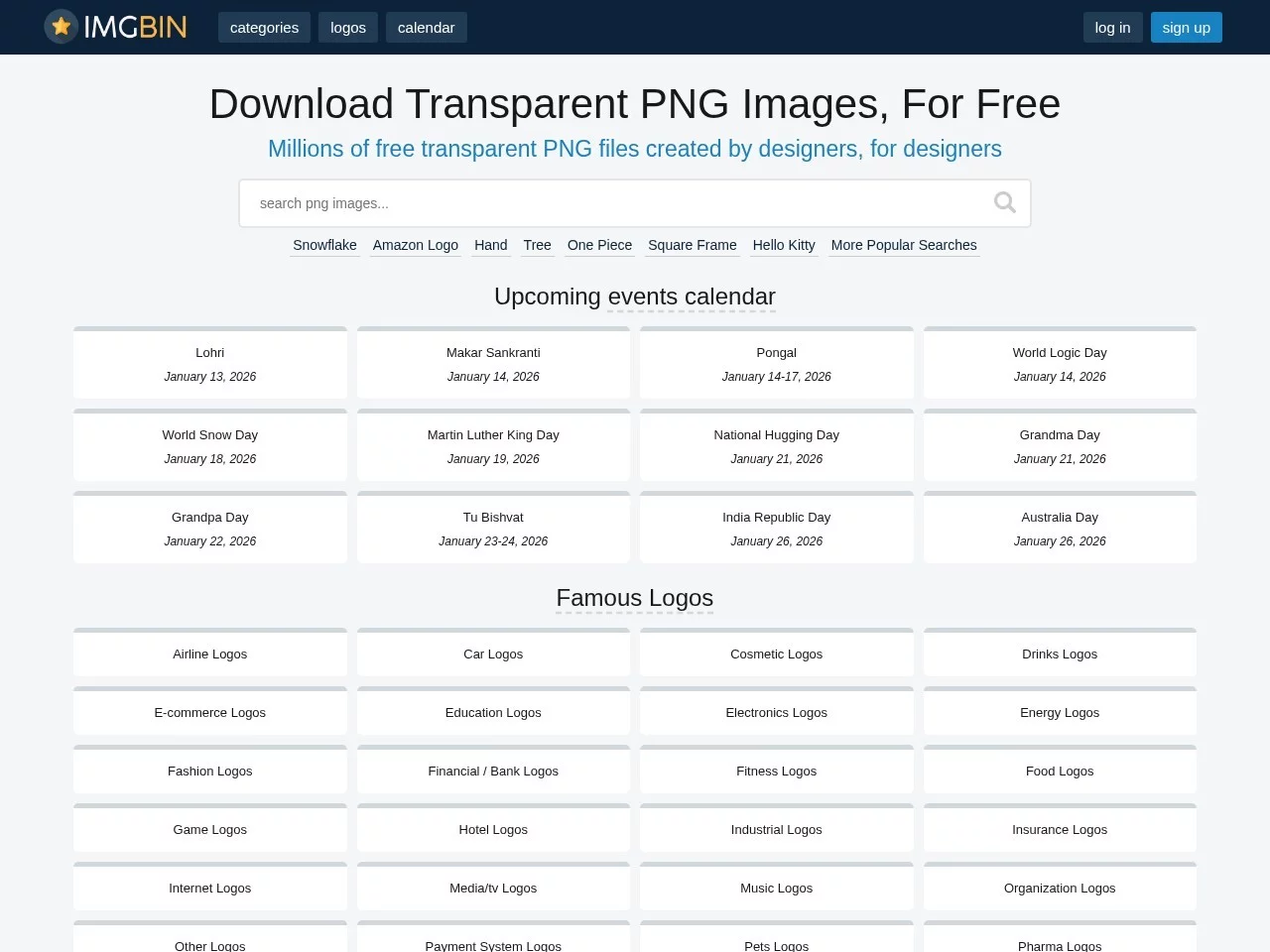Open the Upcoming events calendar heading link
Screen dimensions: 1270x952
click(x=634, y=297)
